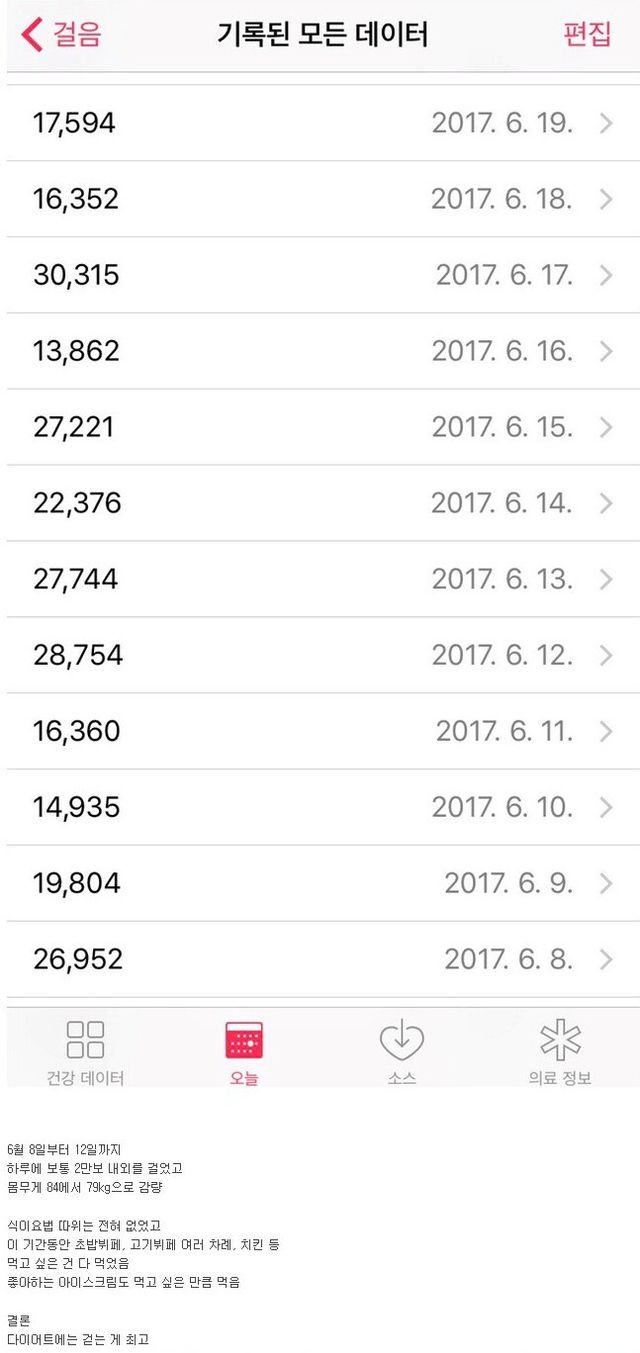Go to the 의료 정보 tab
The width and height of the screenshot is (640, 1353).
[x=560, y=1051]
